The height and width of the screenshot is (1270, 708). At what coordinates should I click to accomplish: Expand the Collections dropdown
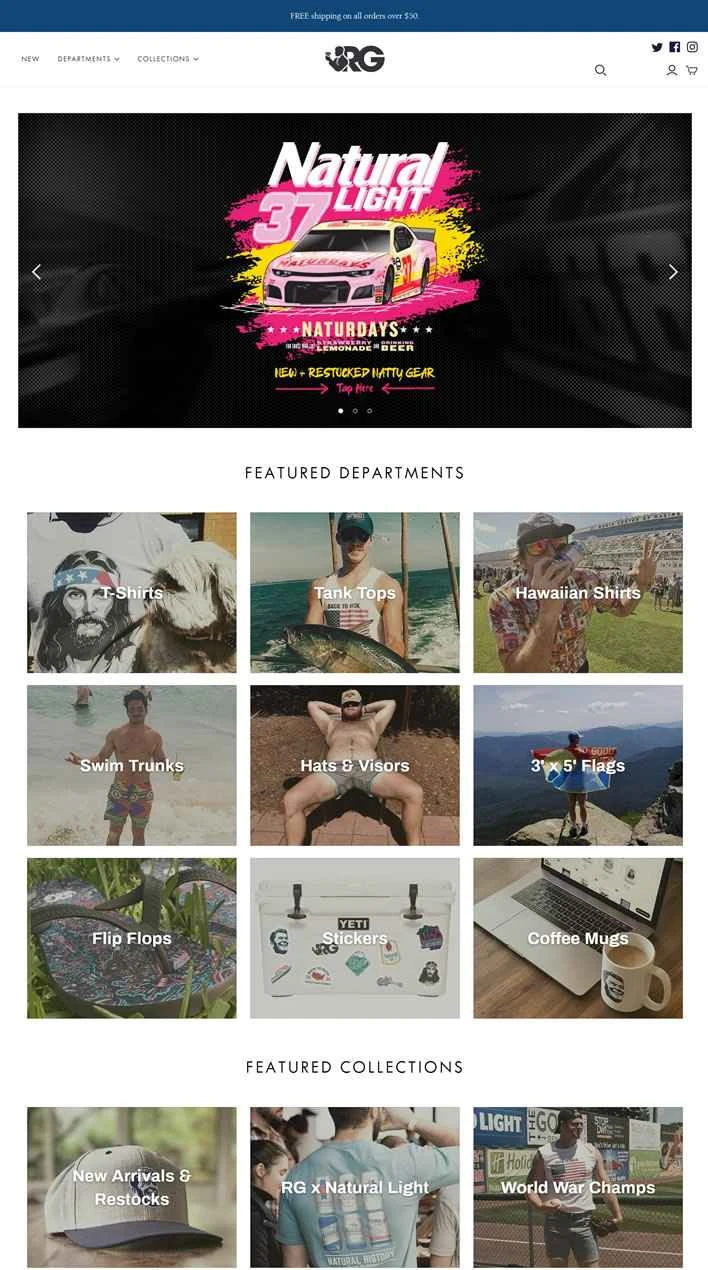[168, 59]
